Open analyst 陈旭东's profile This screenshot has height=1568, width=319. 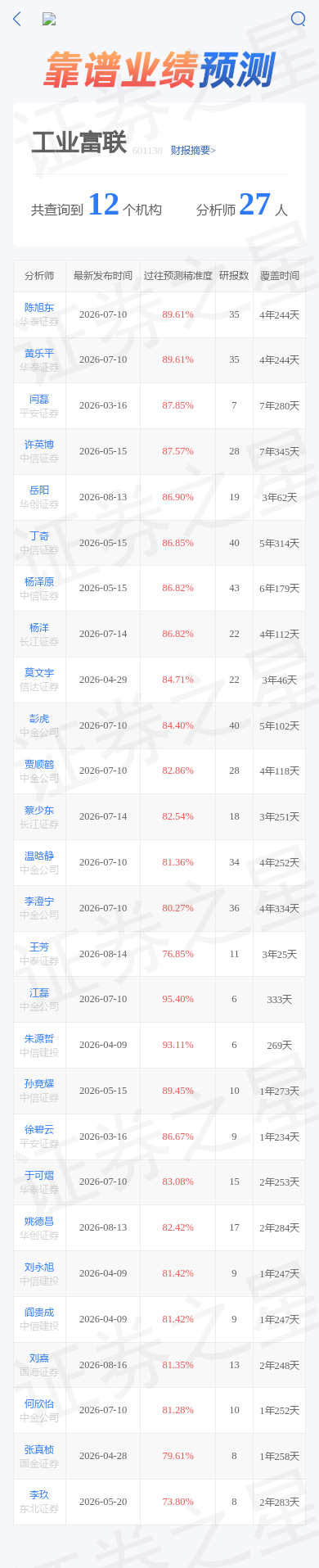(x=39, y=308)
